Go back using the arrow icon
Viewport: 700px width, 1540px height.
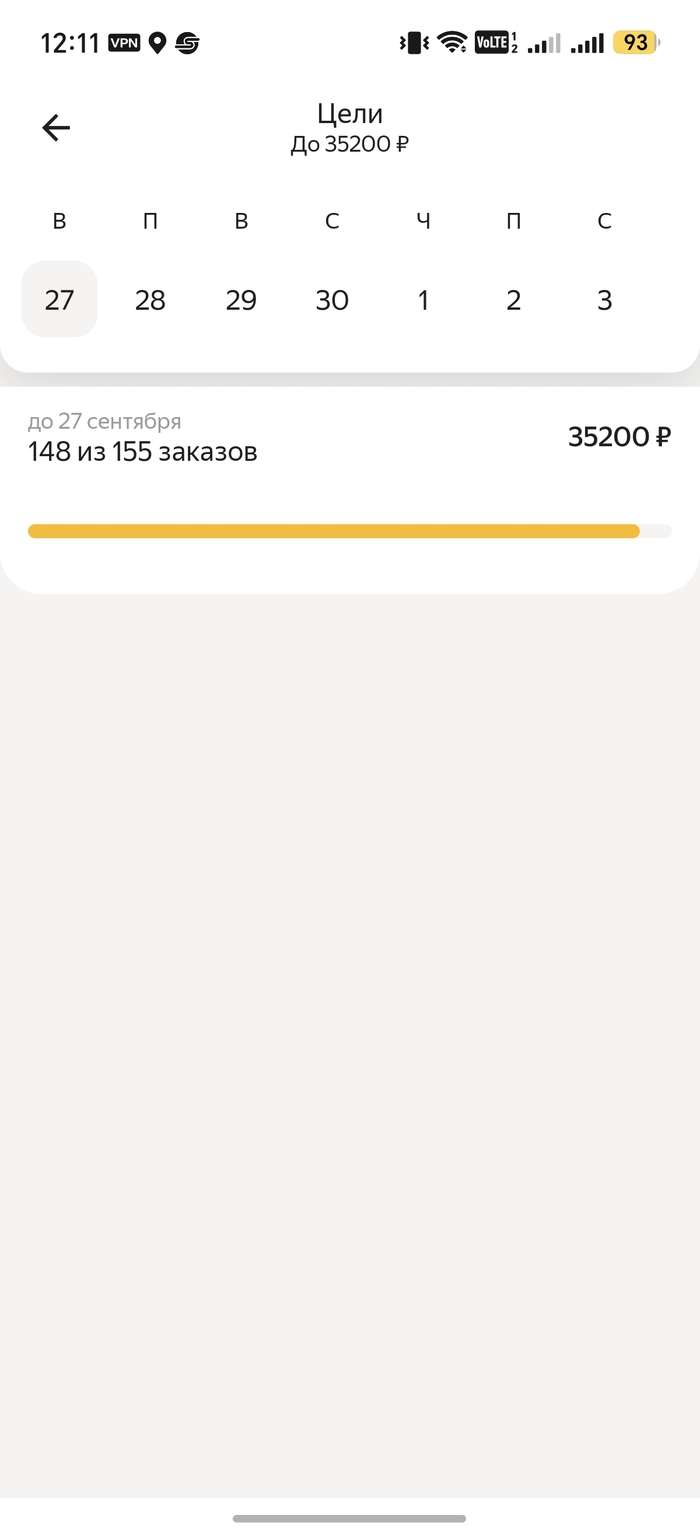[x=56, y=127]
